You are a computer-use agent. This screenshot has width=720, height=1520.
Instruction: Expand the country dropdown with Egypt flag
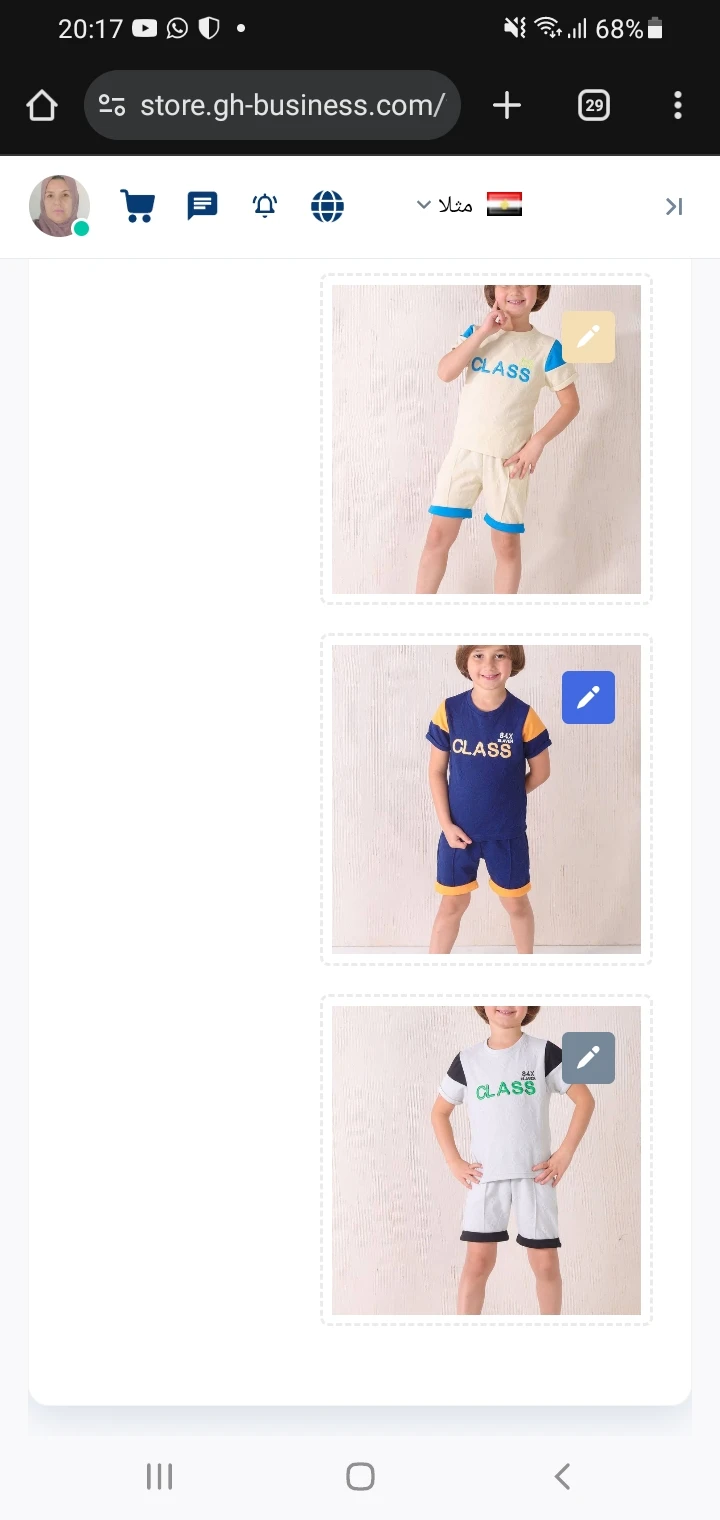pyautogui.click(x=469, y=205)
